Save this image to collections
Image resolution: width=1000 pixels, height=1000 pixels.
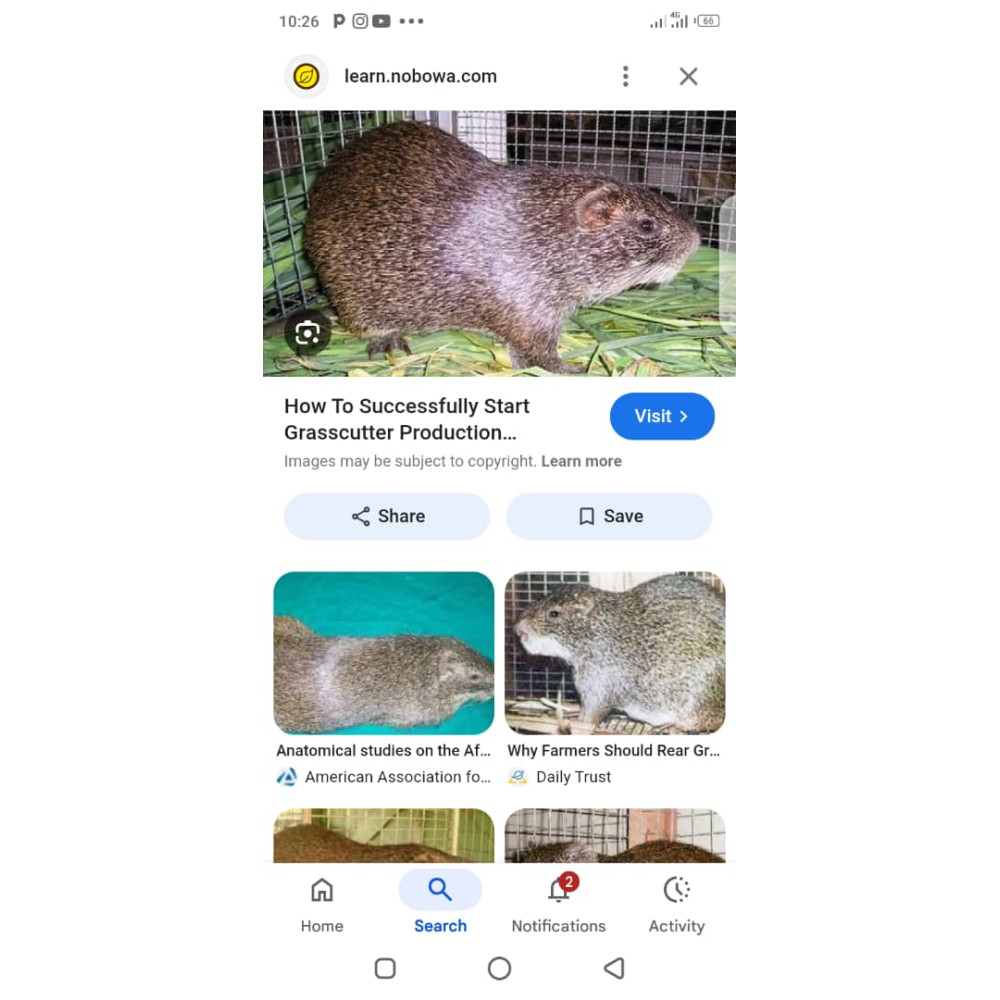pos(609,516)
